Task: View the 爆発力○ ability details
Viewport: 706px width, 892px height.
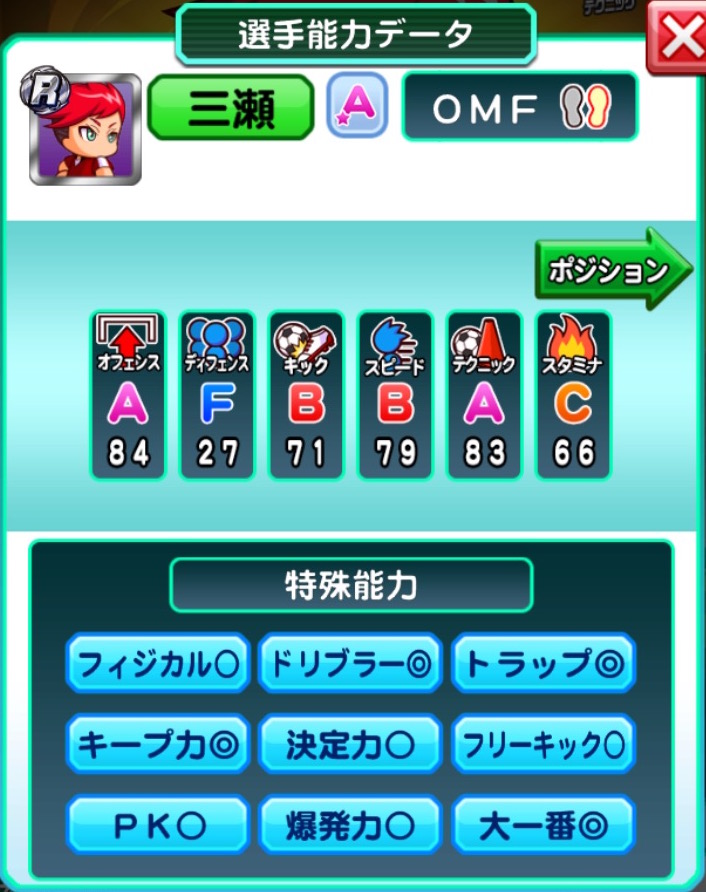Action: pyautogui.click(x=350, y=825)
